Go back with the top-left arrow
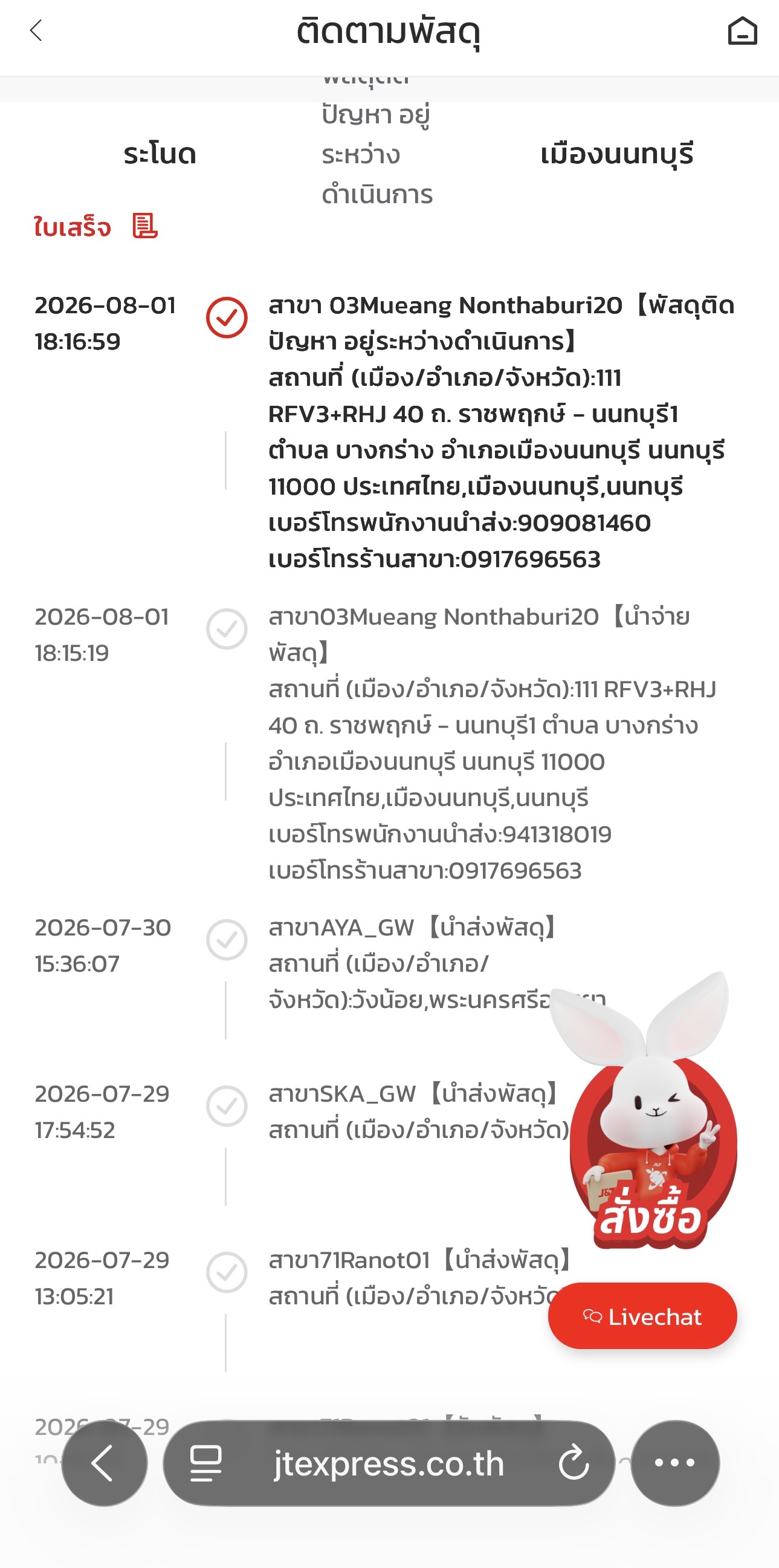The width and height of the screenshot is (779, 1568). [36, 30]
